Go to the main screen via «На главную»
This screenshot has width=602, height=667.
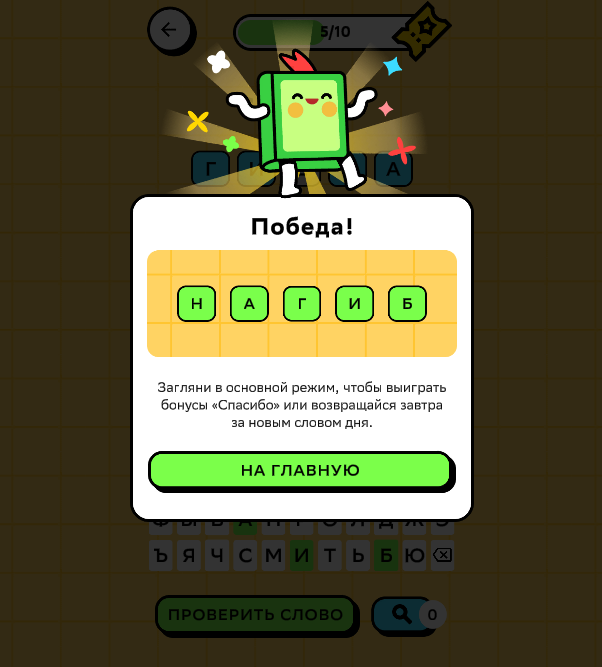[x=300, y=470]
